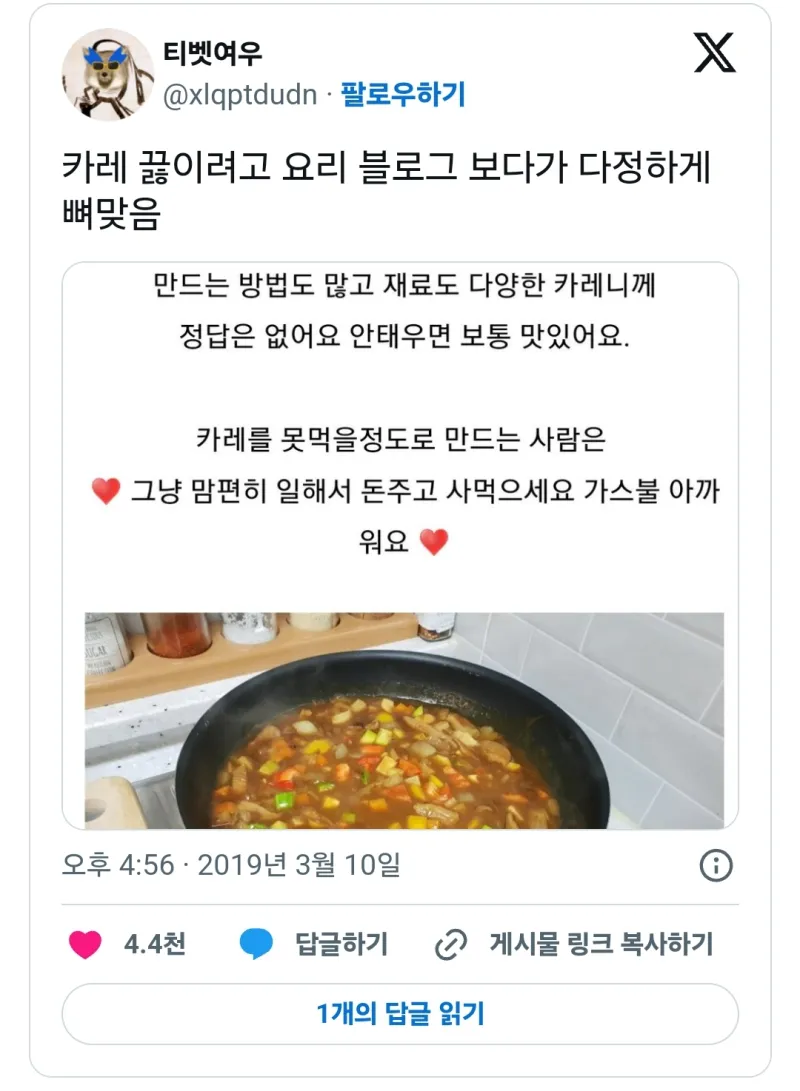Open 티벳여우's profile avatar

point(108,74)
